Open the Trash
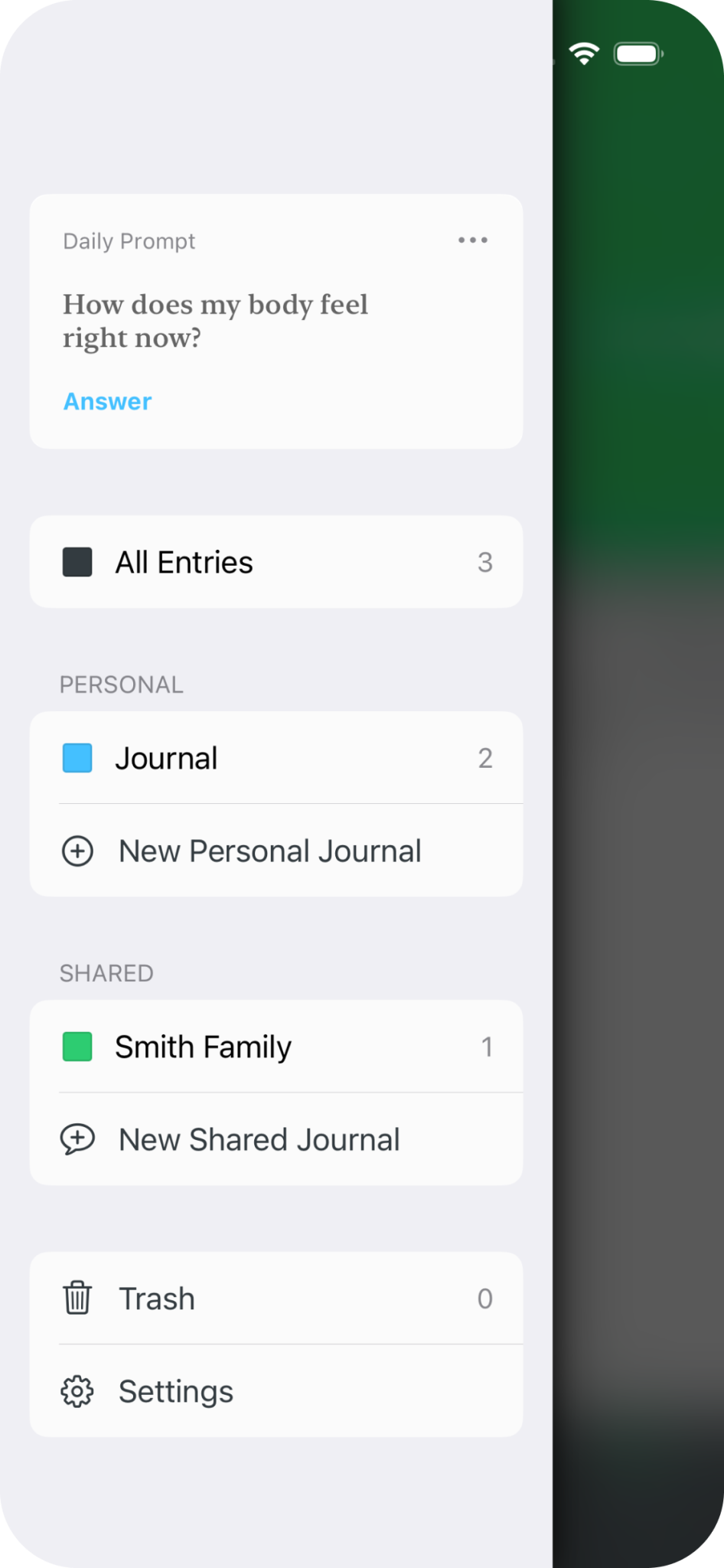The width and height of the screenshot is (724, 1568). pyautogui.click(x=276, y=1298)
